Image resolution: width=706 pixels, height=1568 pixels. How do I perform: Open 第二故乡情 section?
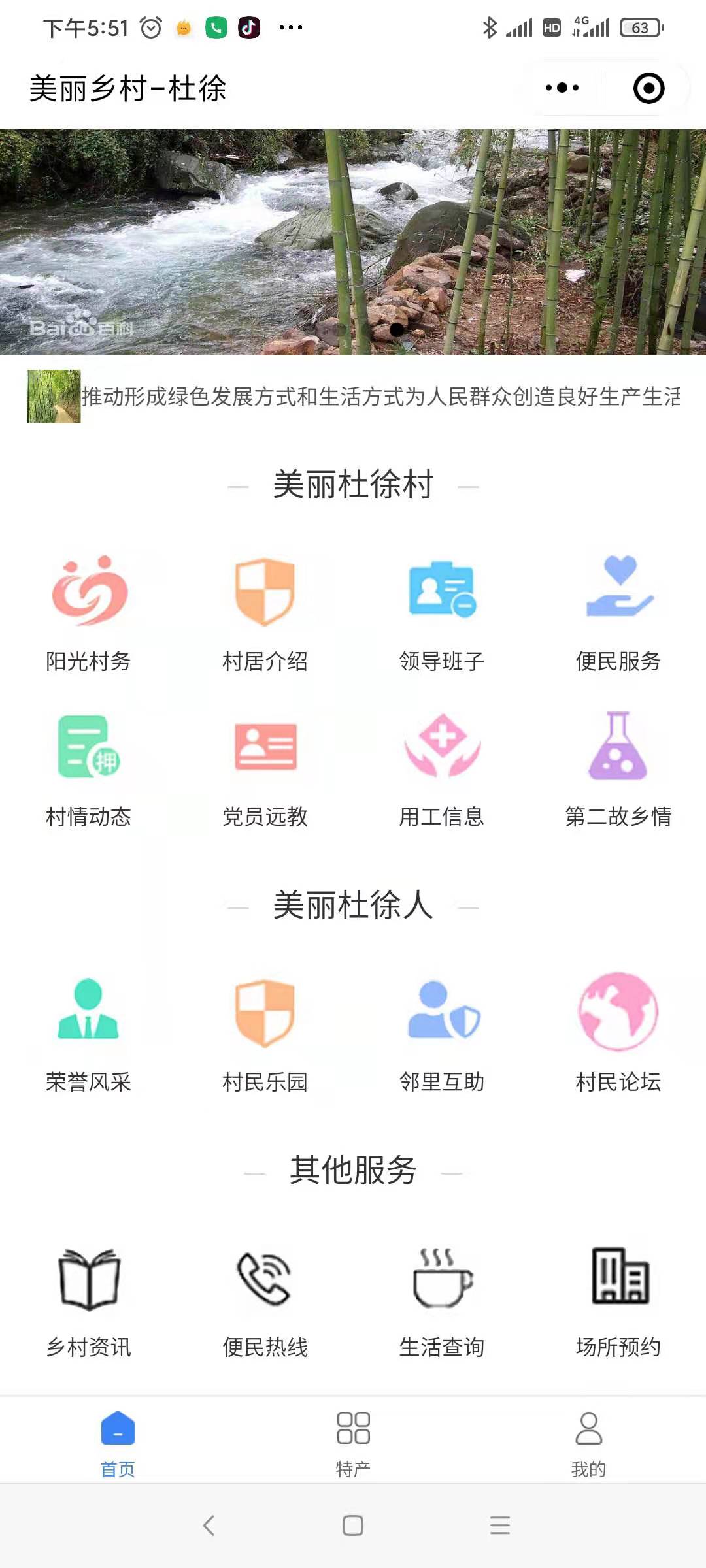pyautogui.click(x=618, y=768)
